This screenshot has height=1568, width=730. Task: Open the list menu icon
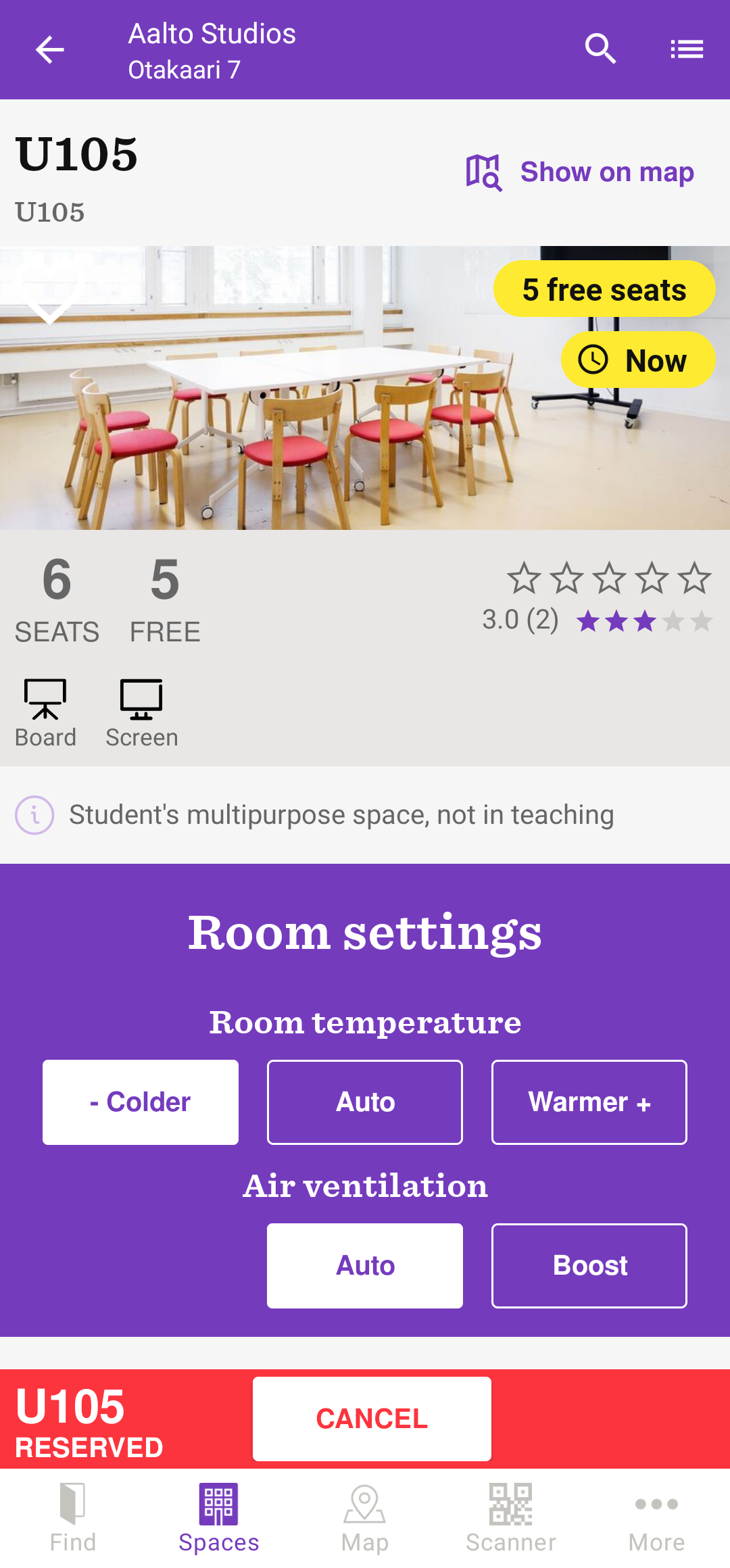click(x=687, y=49)
